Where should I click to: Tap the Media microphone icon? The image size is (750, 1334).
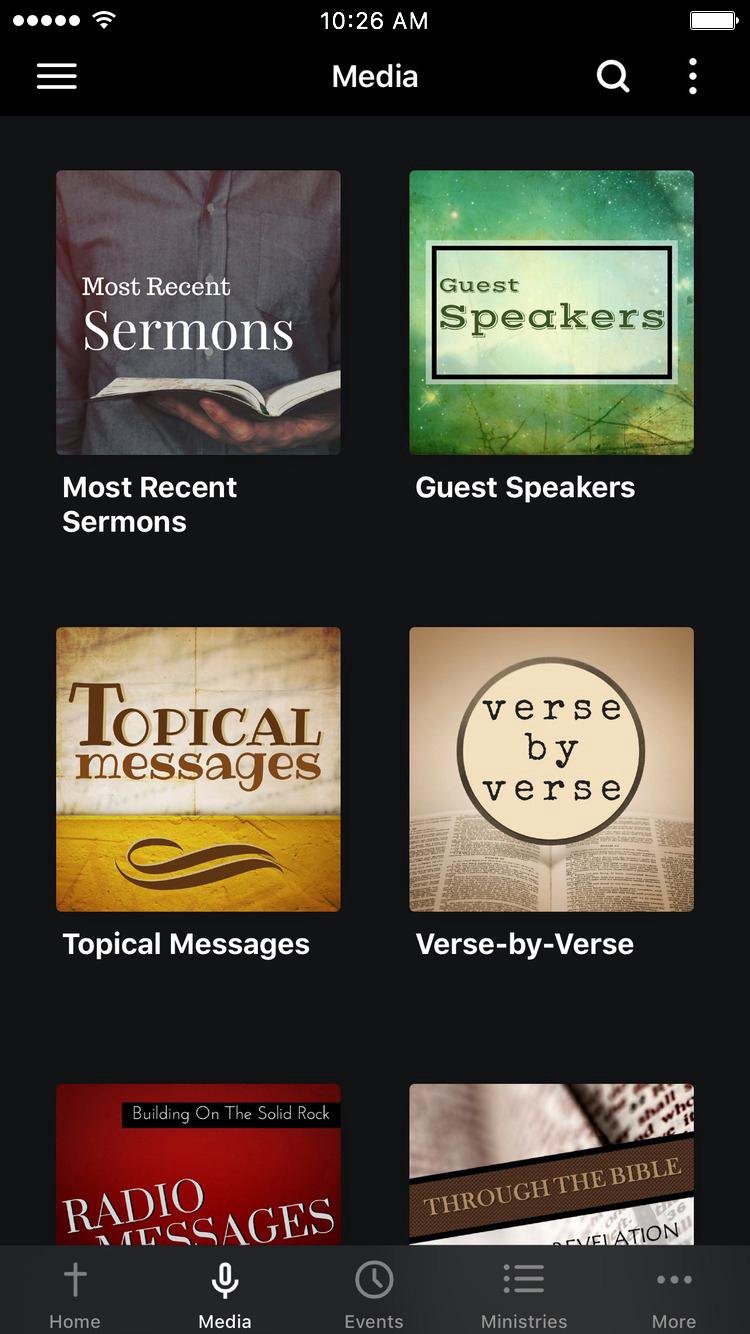pyautogui.click(x=224, y=1277)
